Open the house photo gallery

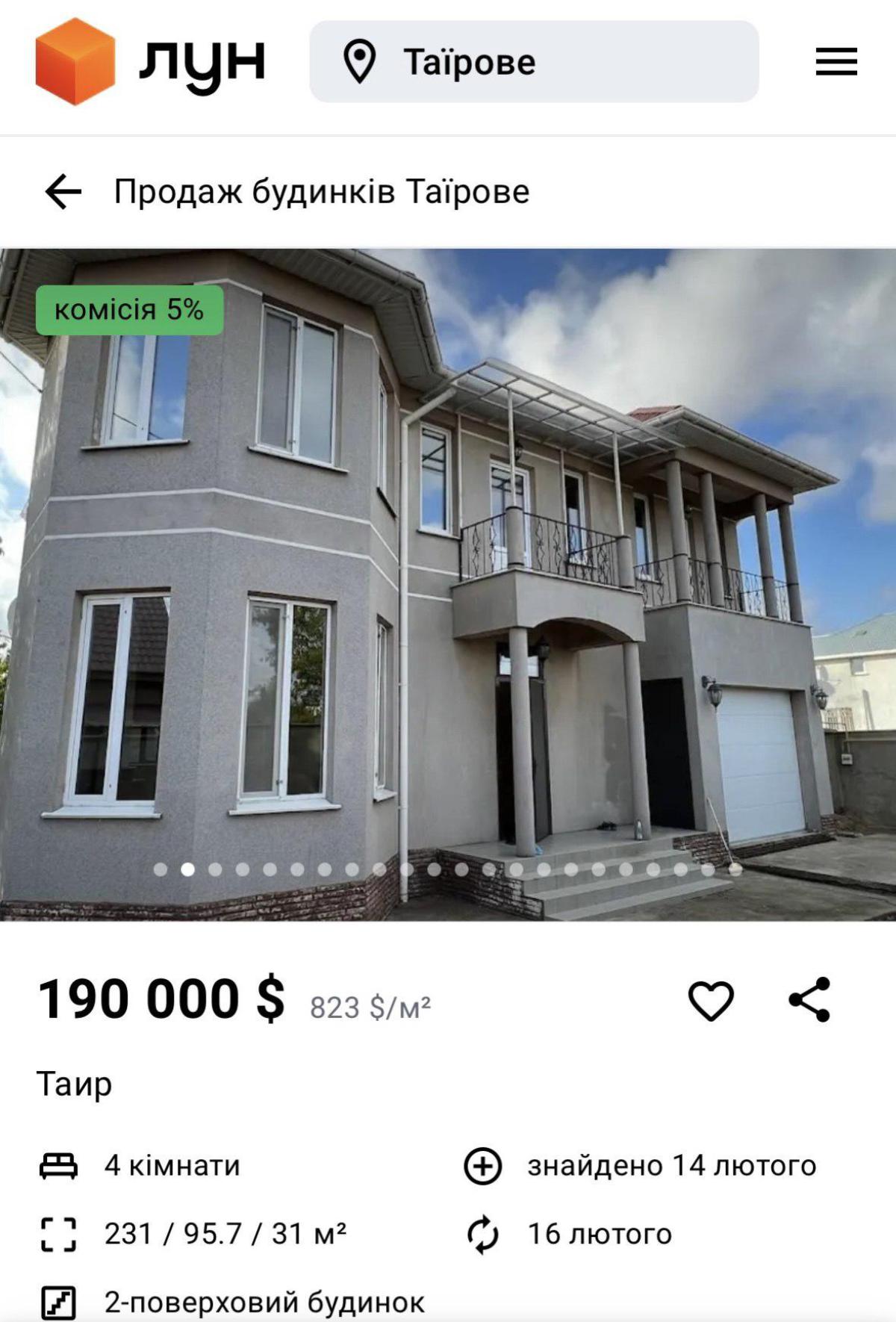tap(448, 583)
